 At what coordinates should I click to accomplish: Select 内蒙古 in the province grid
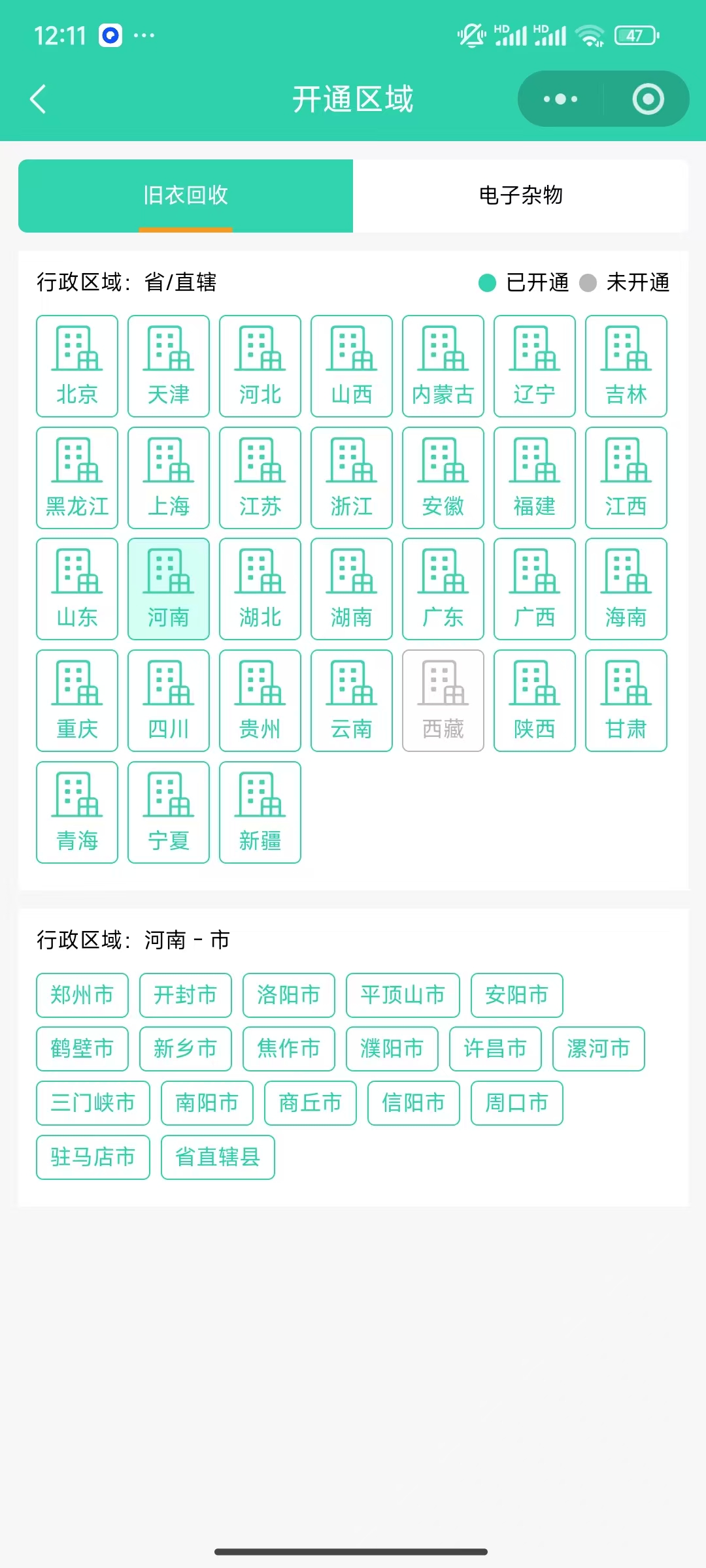[x=443, y=366]
